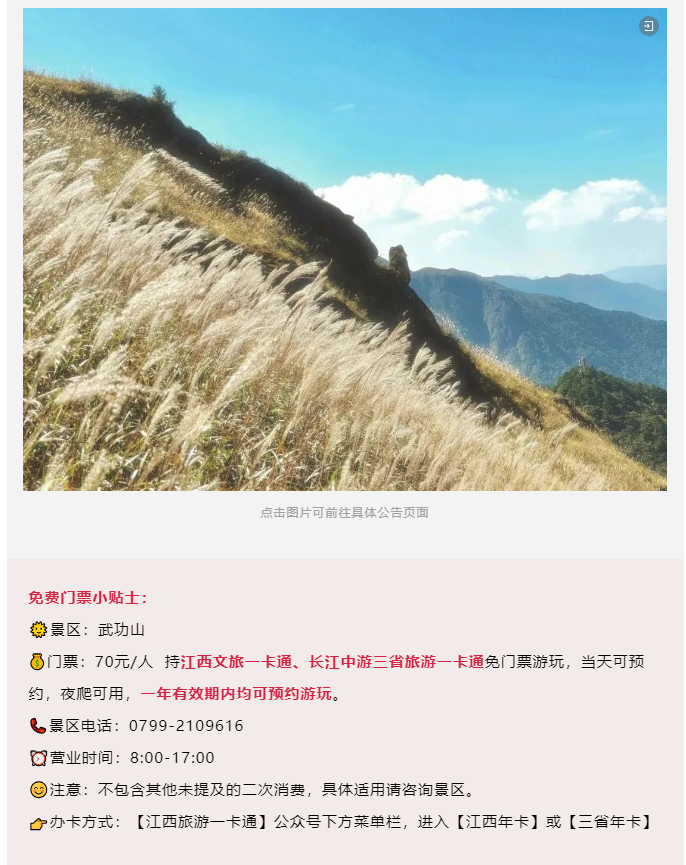Open the Wugongshan photo's announcement page
This screenshot has width=686, height=865.
click(x=344, y=250)
